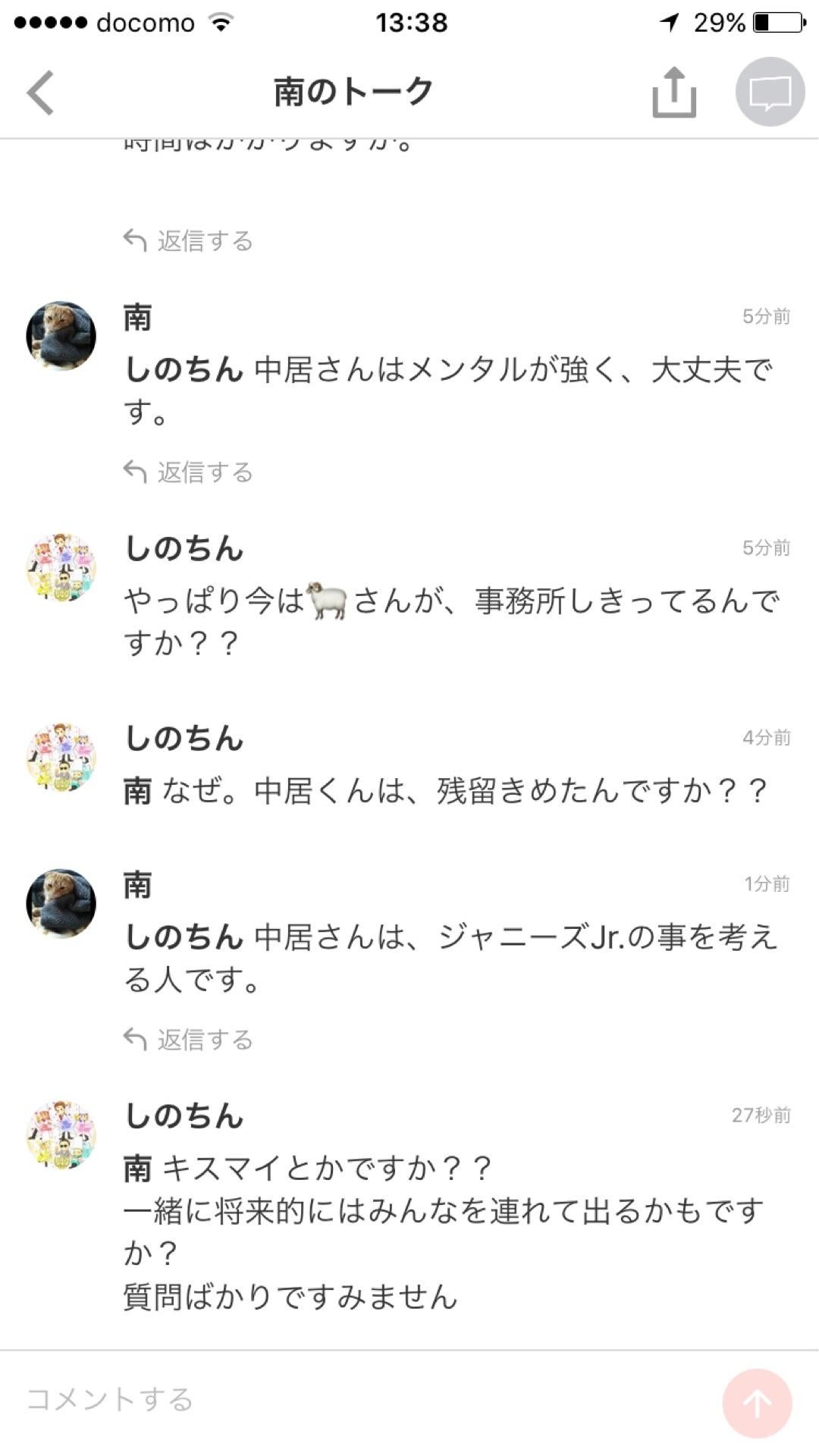Image resolution: width=819 pixels, height=1456 pixels.
Task: Open しのちん's profile avatar
Action: click(61, 758)
